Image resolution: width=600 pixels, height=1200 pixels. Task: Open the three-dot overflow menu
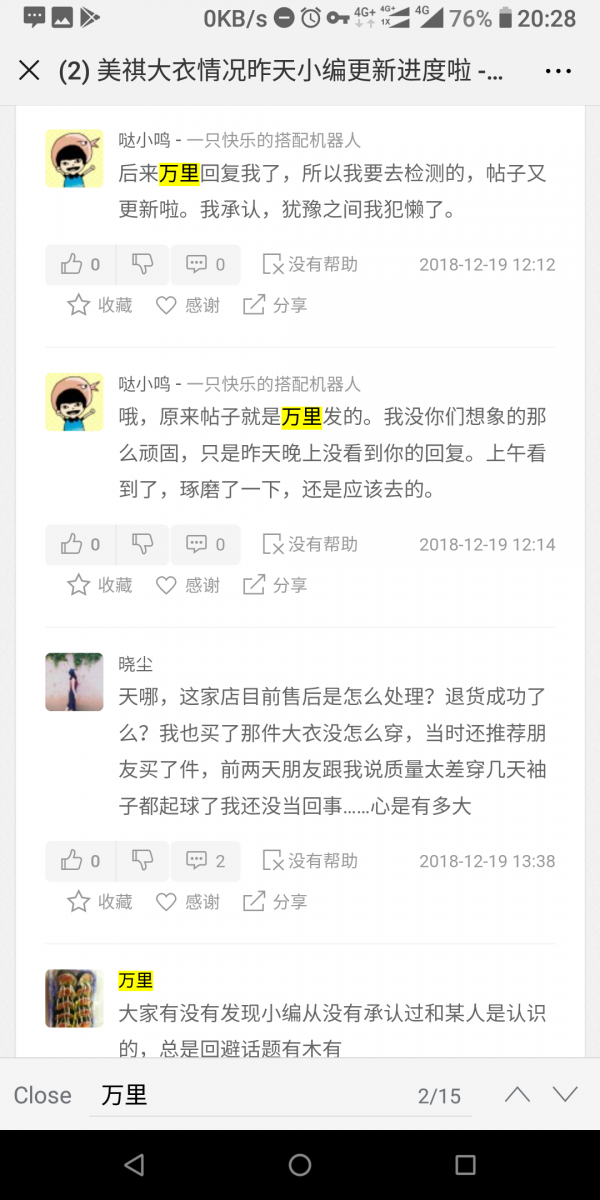pyautogui.click(x=558, y=71)
